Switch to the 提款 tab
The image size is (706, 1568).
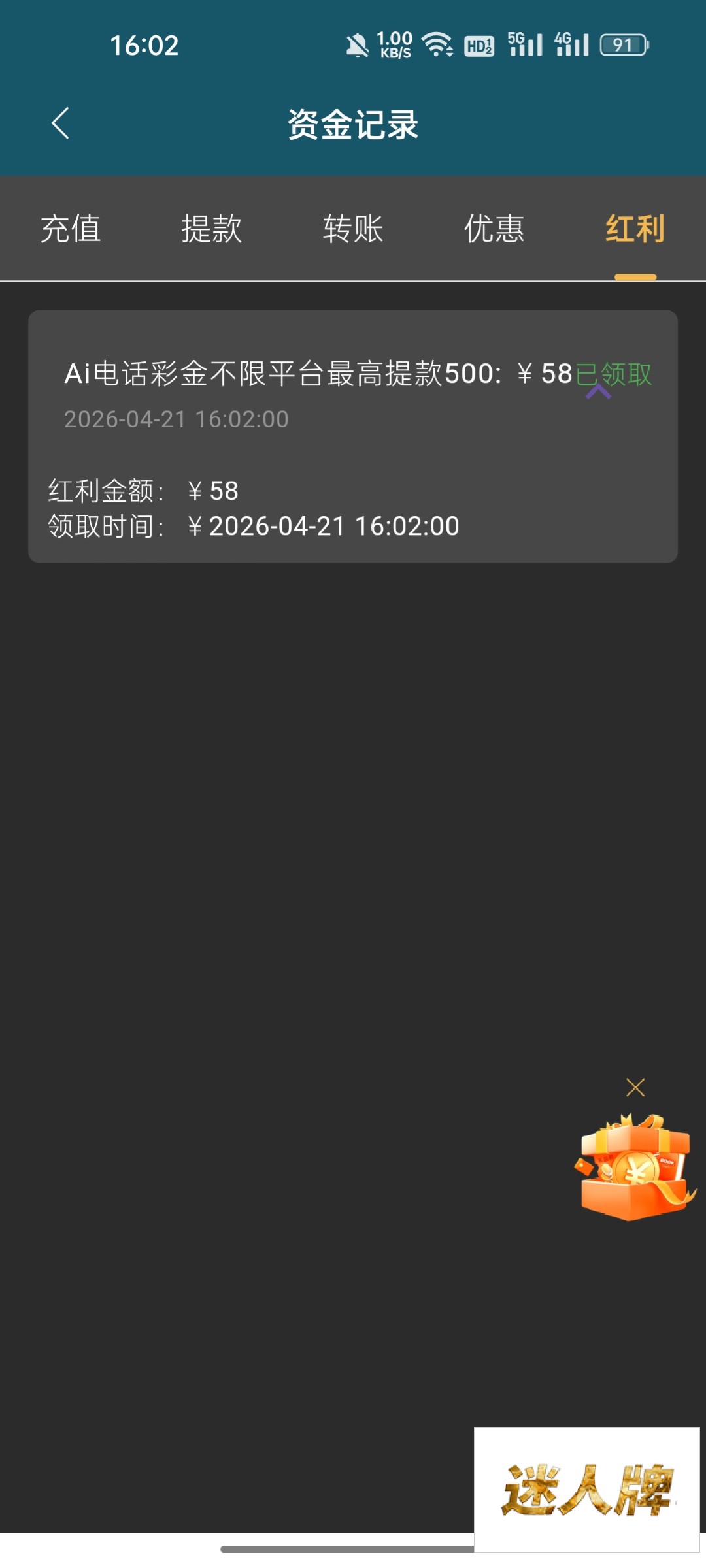click(x=211, y=229)
